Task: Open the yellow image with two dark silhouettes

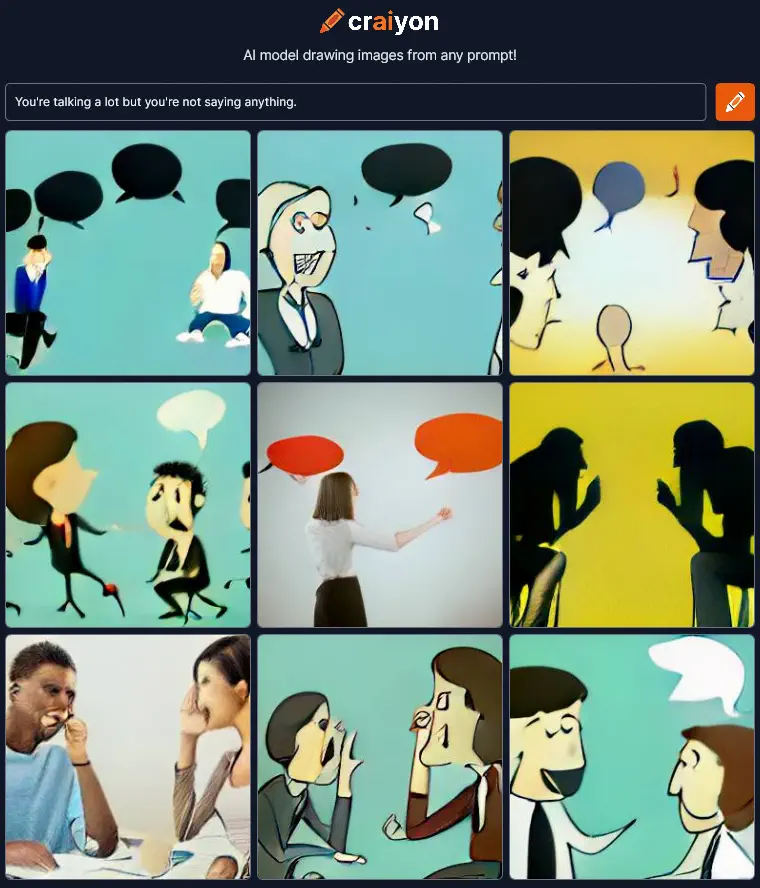Action: pyautogui.click(x=632, y=505)
